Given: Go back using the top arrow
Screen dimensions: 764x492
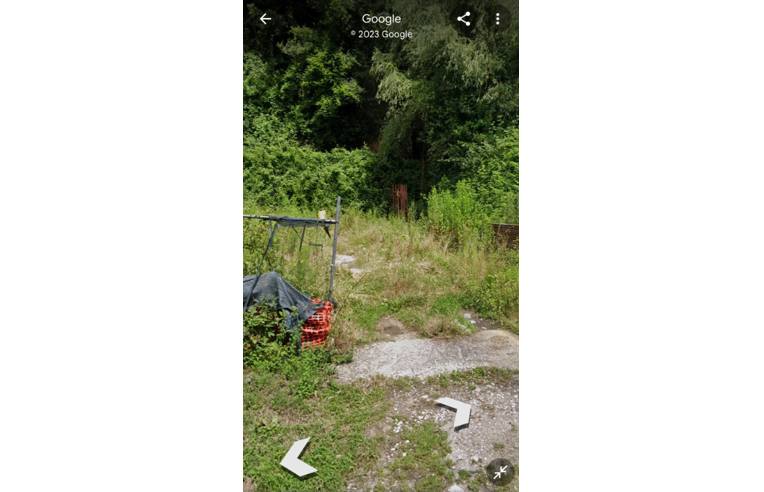Looking at the screenshot, I should 265,18.
